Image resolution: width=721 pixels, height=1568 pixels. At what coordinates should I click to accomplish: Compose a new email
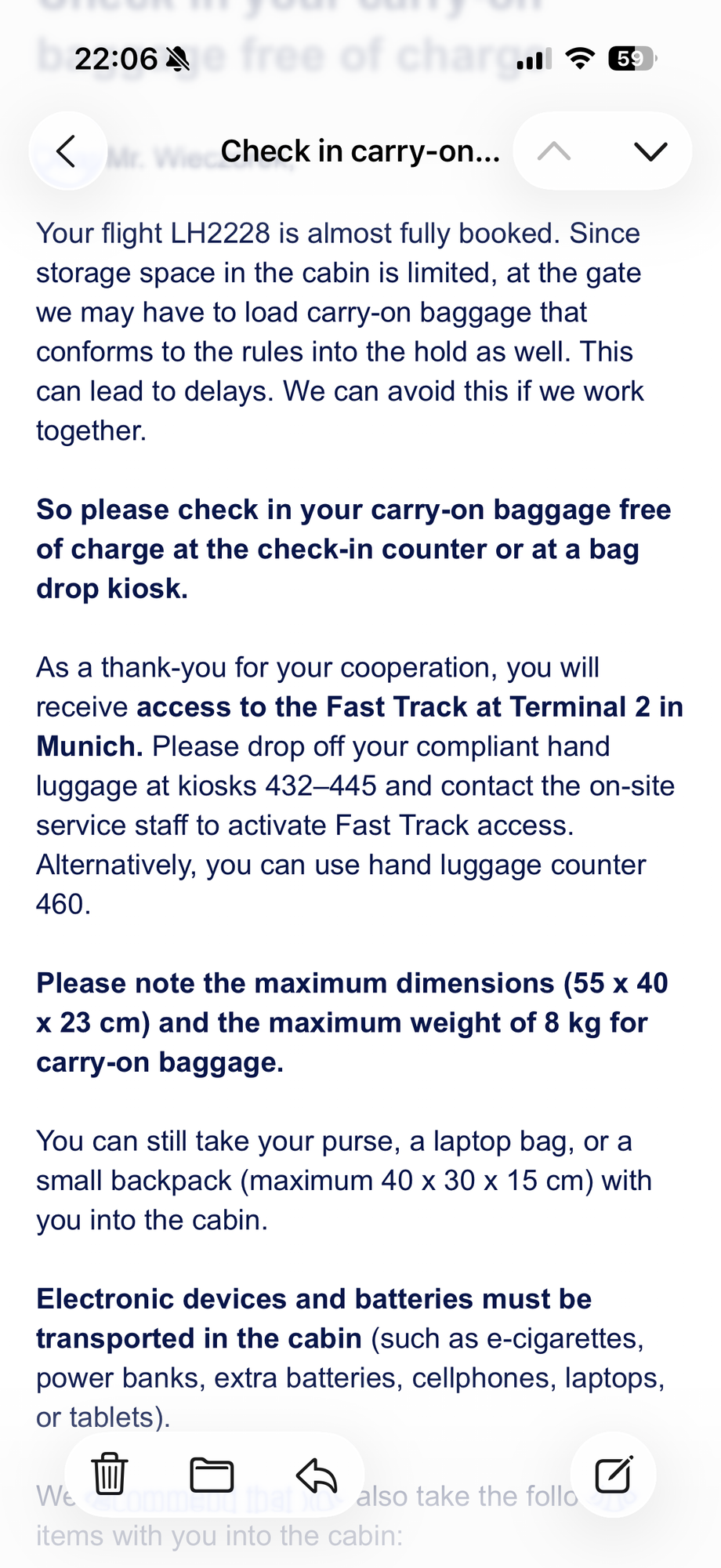click(x=614, y=1475)
